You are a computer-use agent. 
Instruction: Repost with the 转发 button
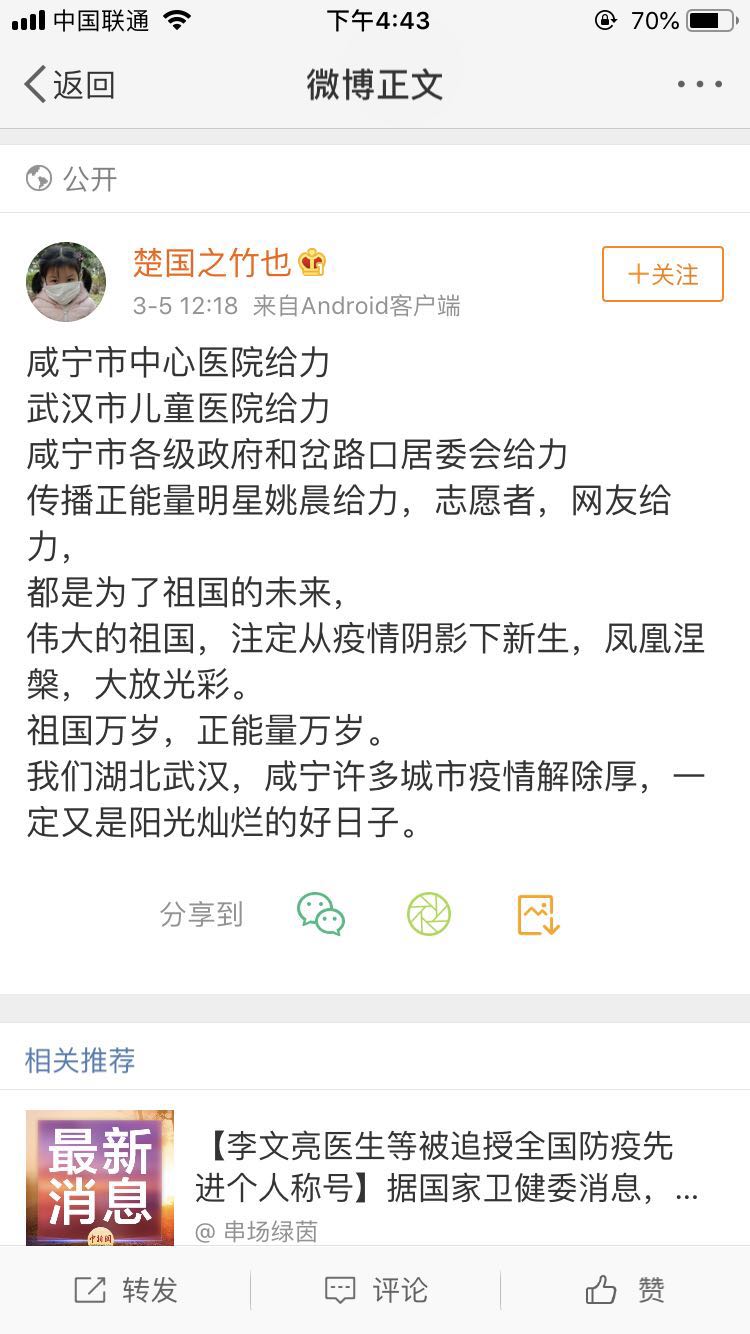pyautogui.click(x=126, y=1290)
